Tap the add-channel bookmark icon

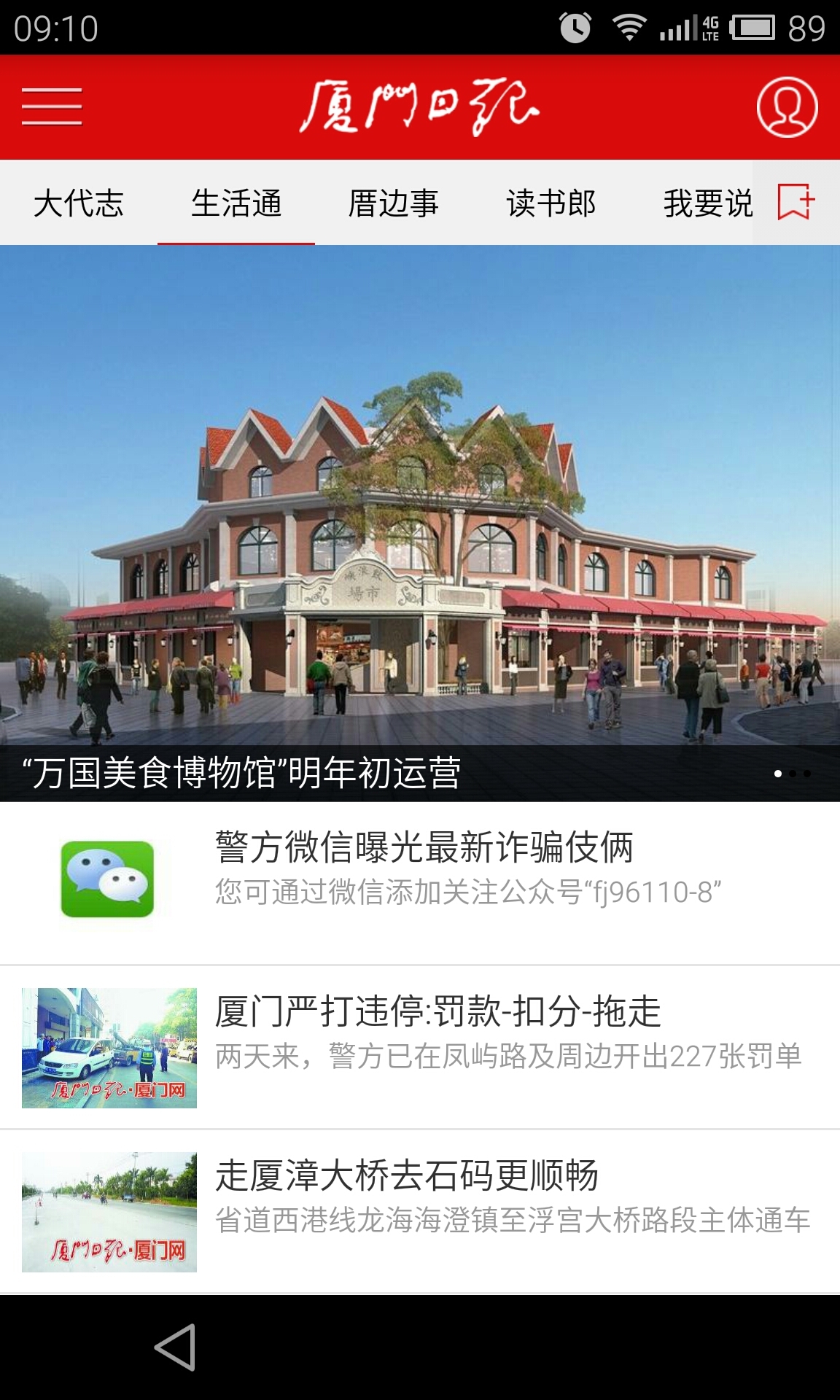click(796, 202)
